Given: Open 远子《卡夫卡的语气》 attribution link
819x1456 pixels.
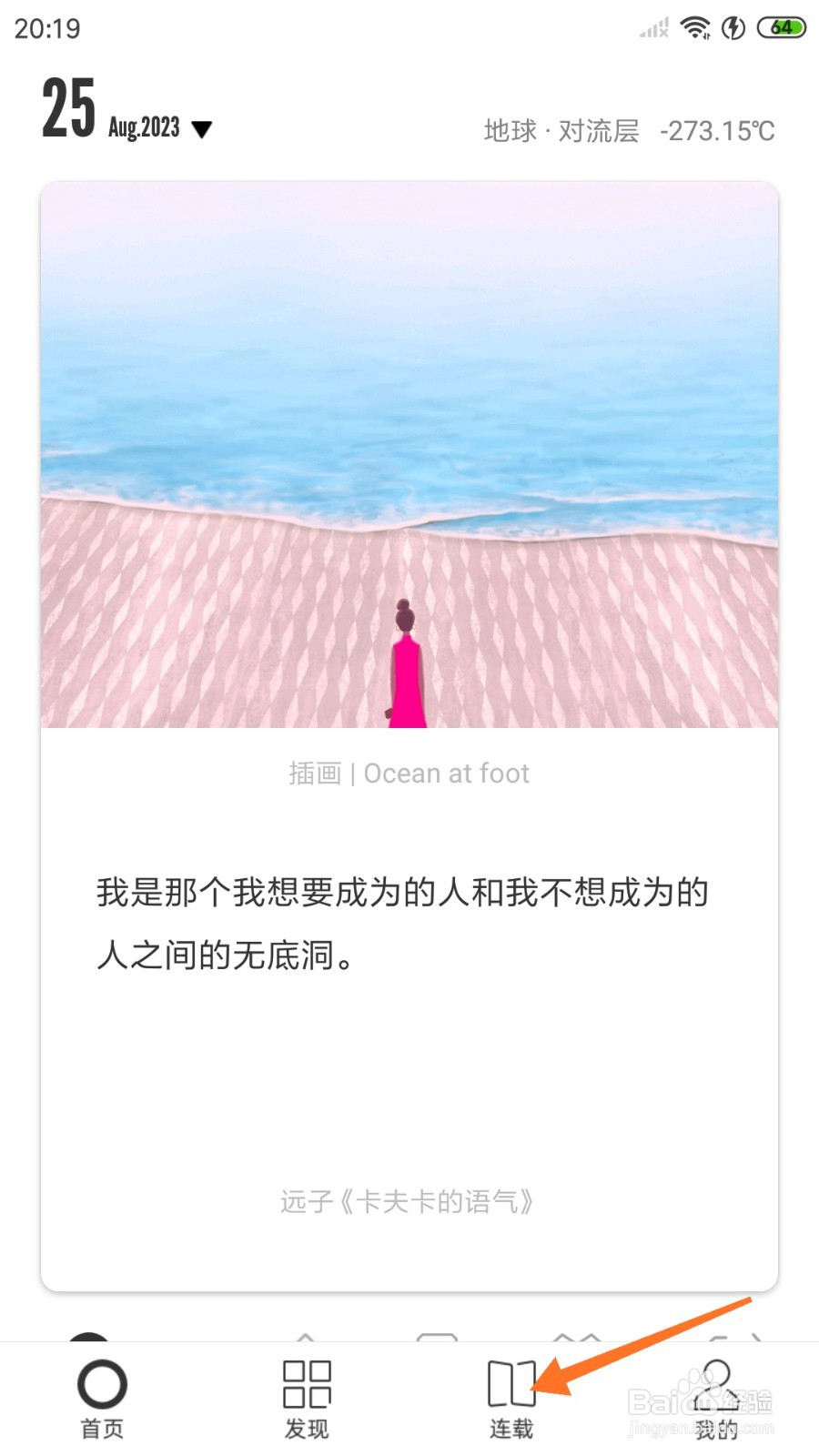Looking at the screenshot, I should (407, 1201).
